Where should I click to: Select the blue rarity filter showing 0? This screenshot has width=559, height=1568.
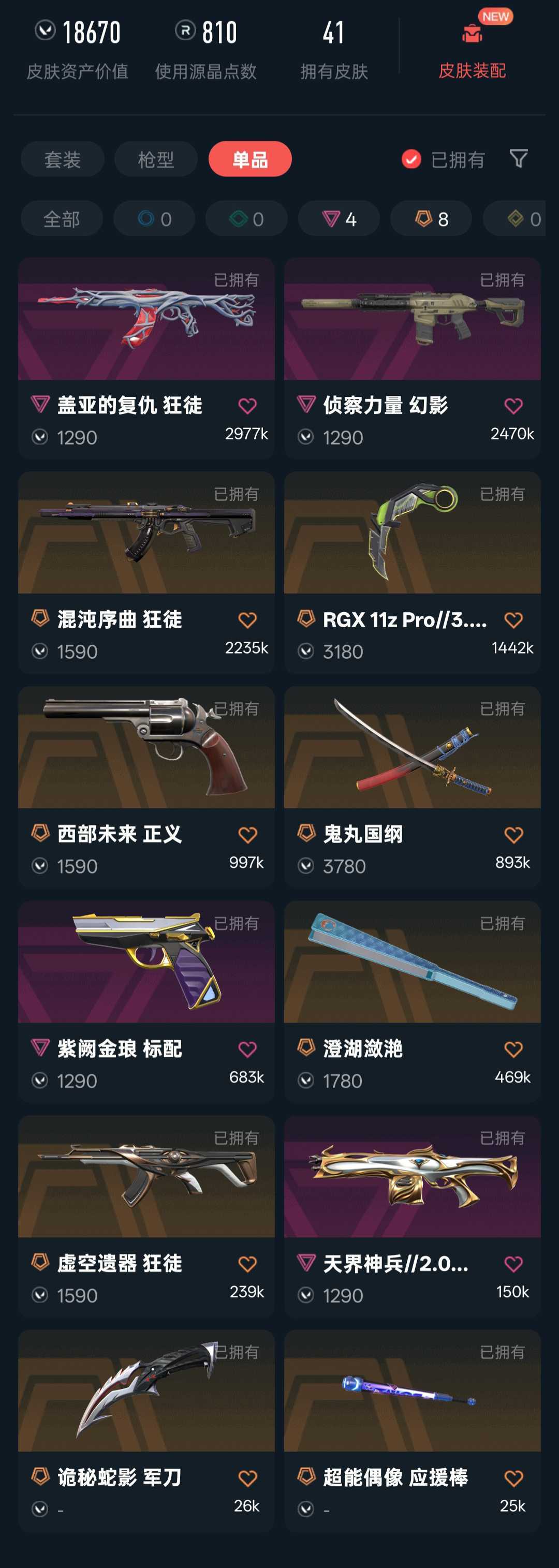click(154, 218)
